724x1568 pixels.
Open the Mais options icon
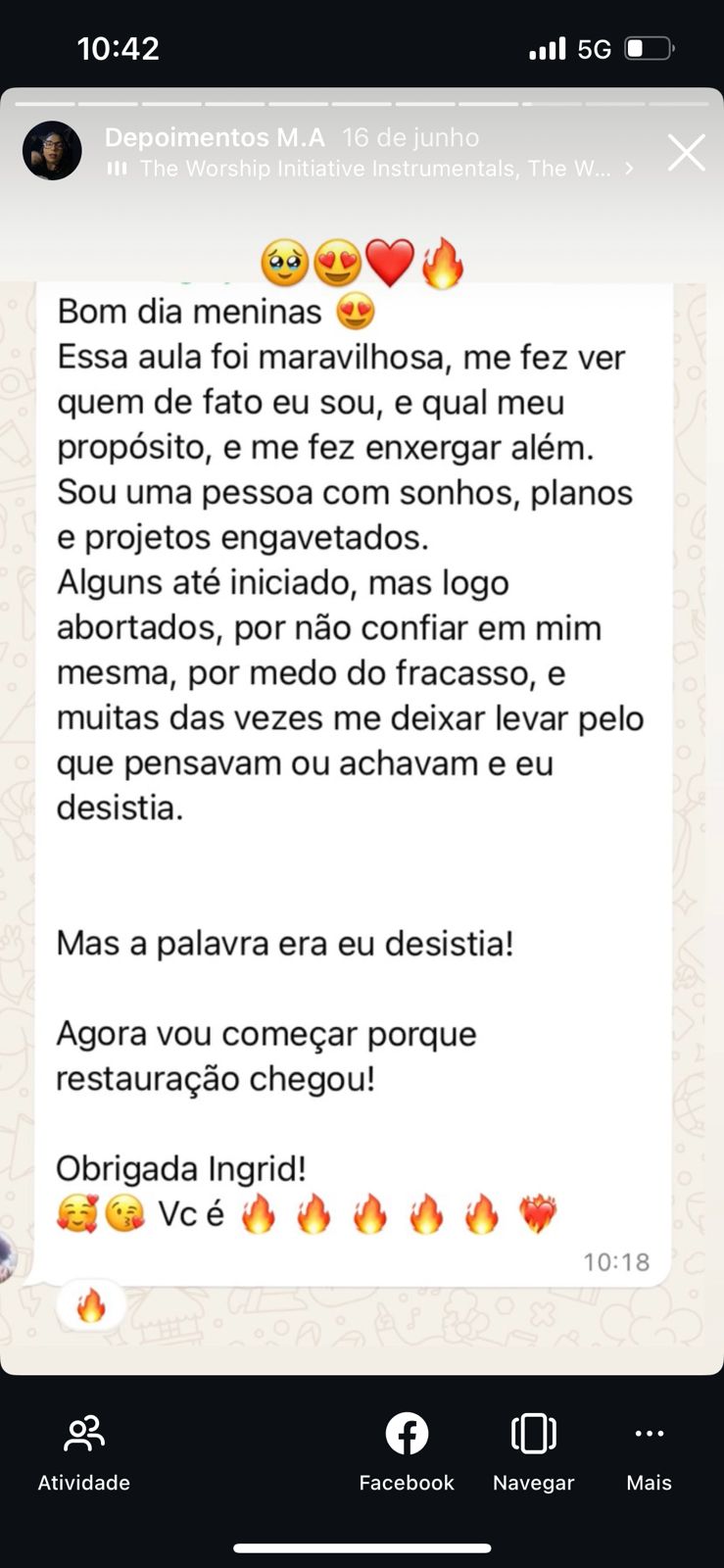(x=649, y=1433)
